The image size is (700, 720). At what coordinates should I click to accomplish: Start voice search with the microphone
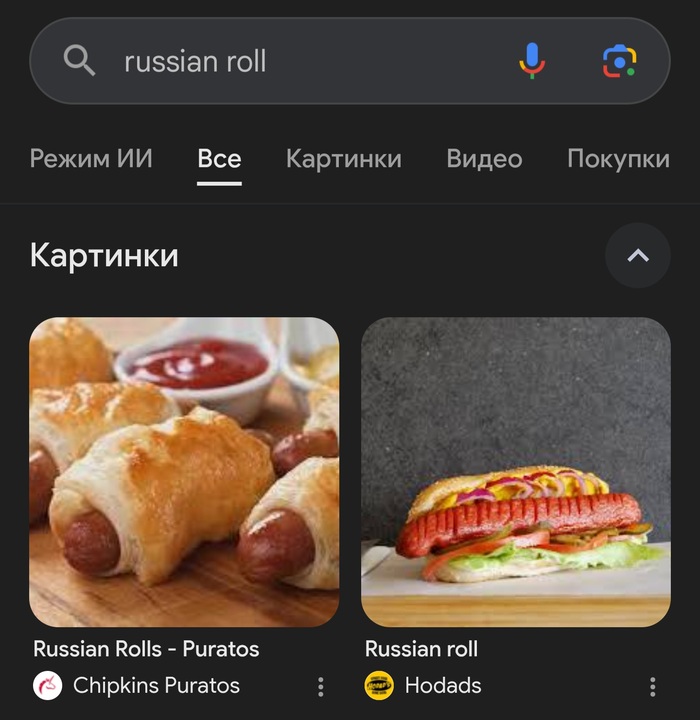point(532,62)
